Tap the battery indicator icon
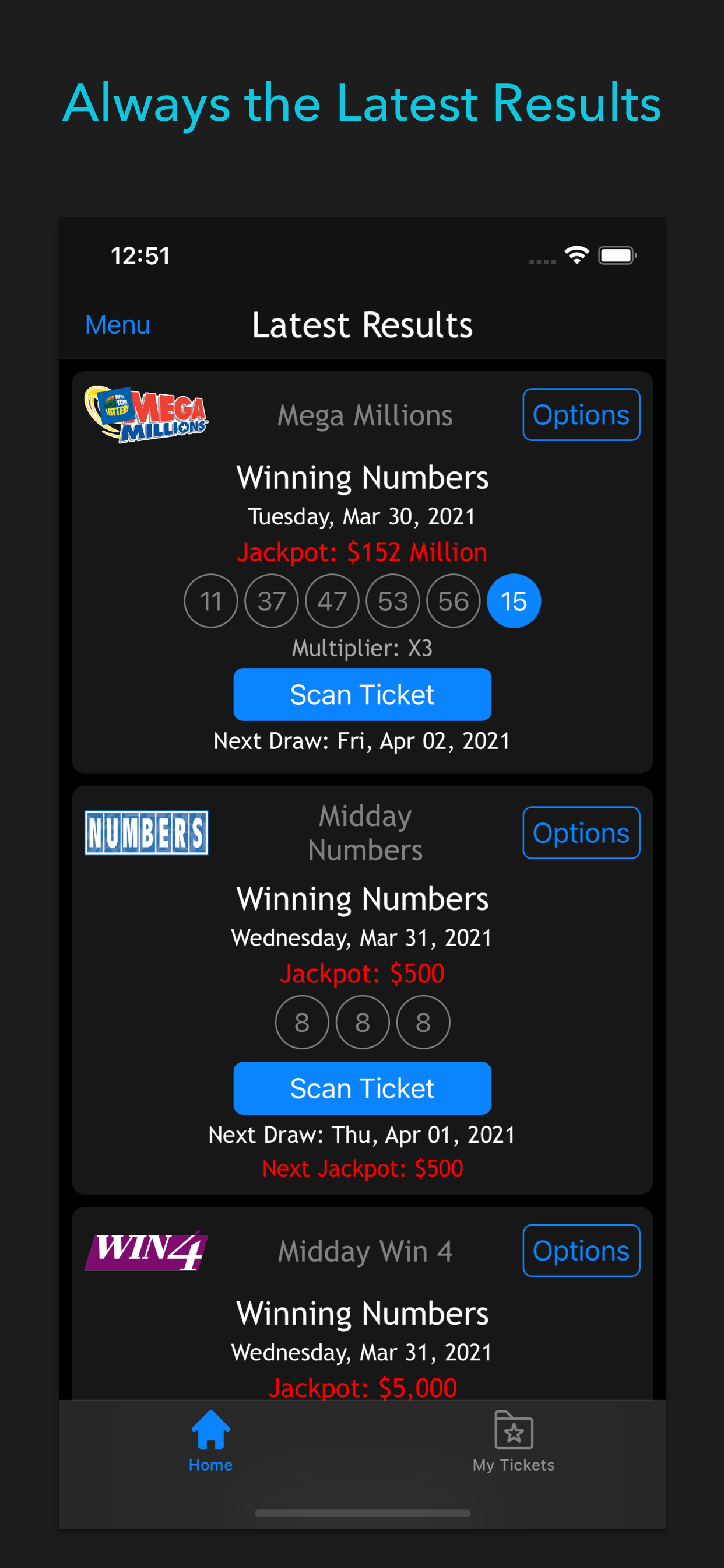The image size is (724, 1568). click(x=616, y=256)
